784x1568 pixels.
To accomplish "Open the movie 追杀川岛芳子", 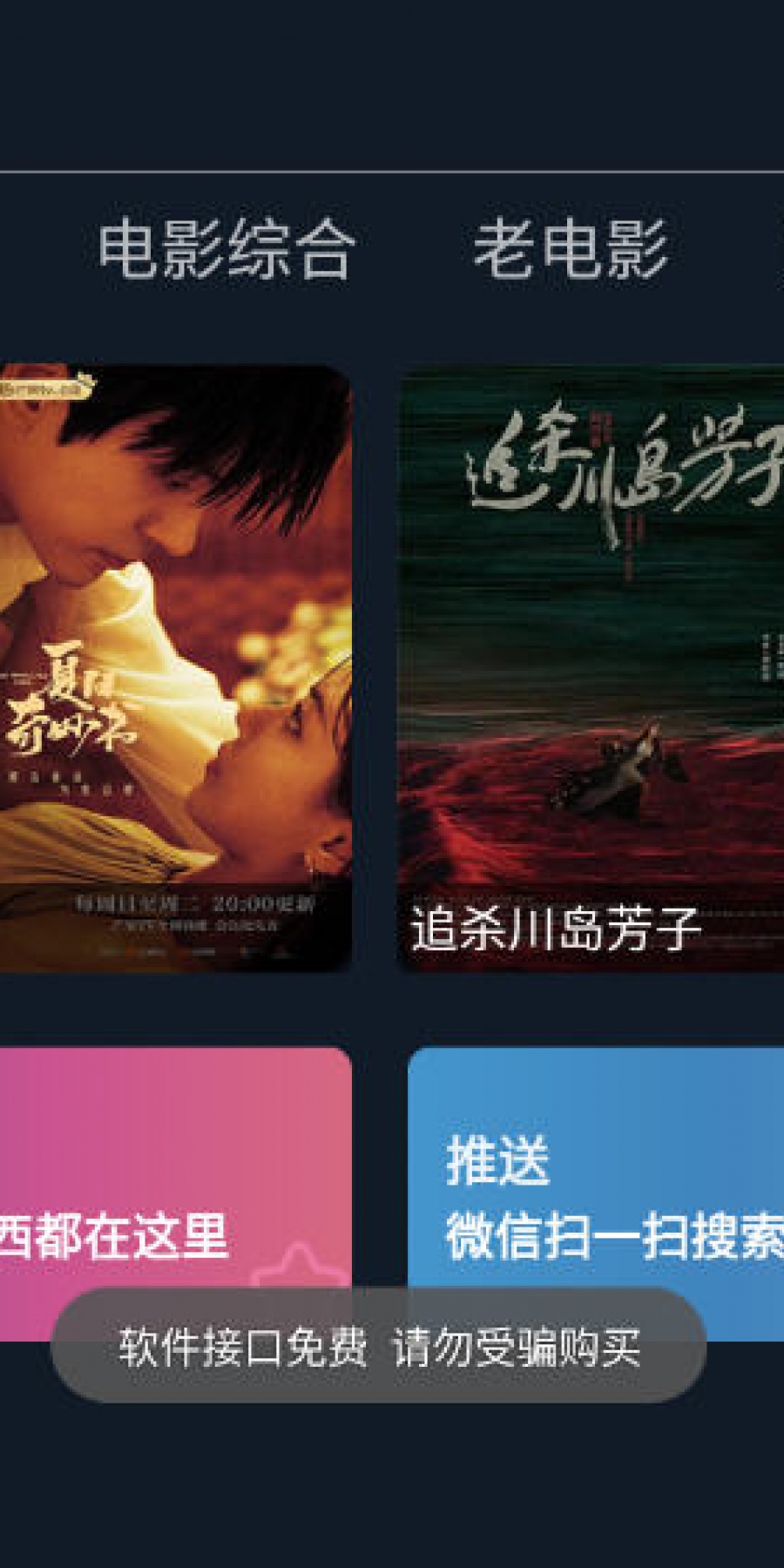I will click(591, 666).
